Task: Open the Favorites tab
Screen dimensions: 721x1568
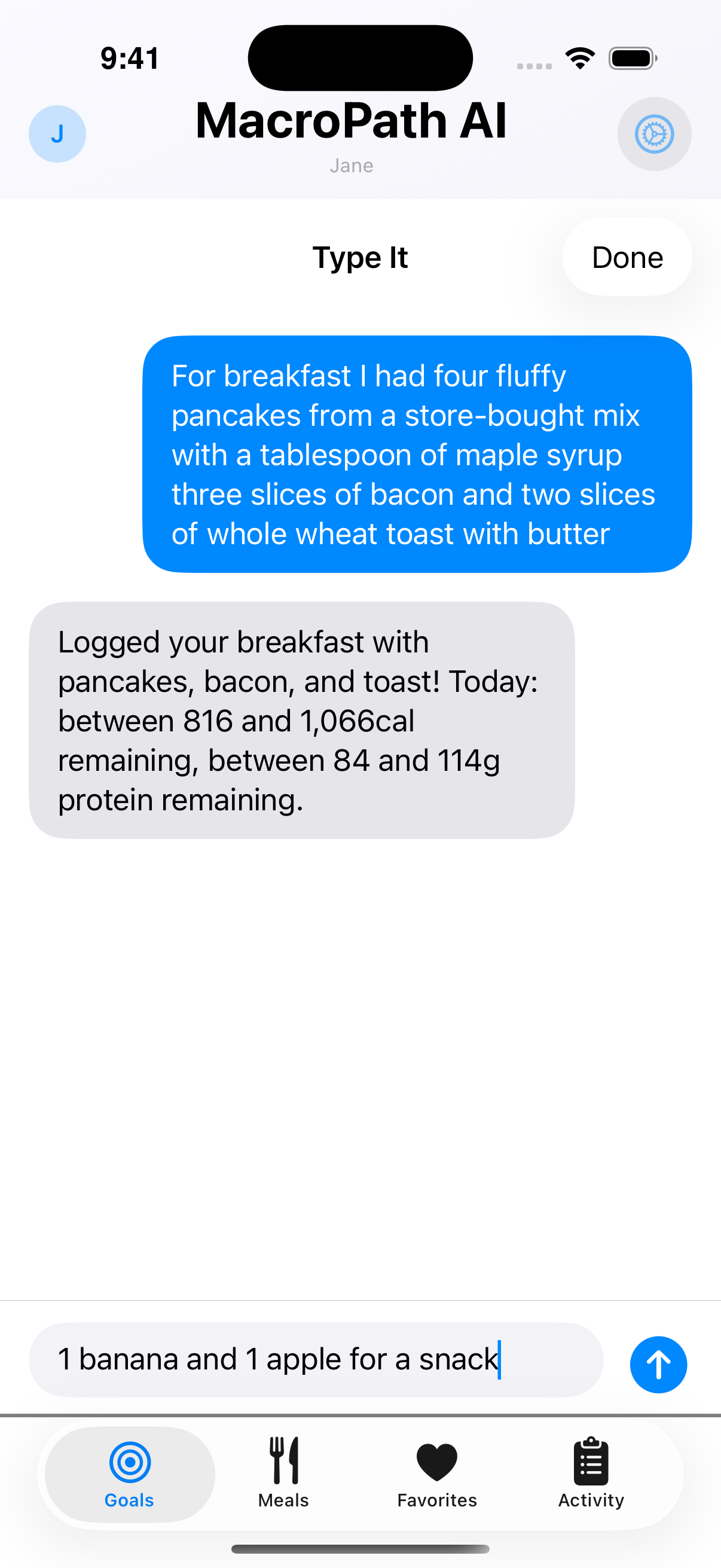Action: [x=437, y=1473]
